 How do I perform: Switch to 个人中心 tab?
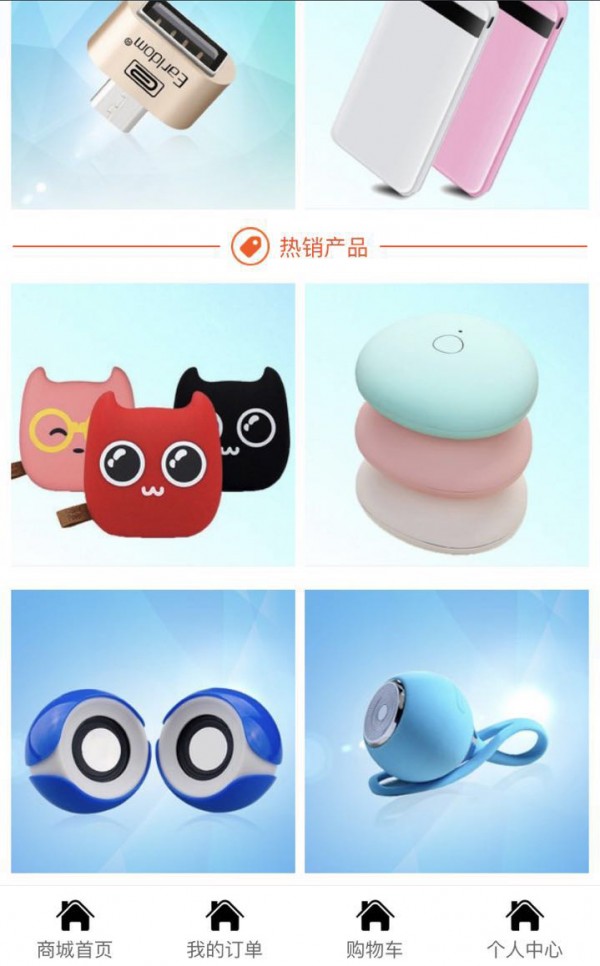coord(524,928)
